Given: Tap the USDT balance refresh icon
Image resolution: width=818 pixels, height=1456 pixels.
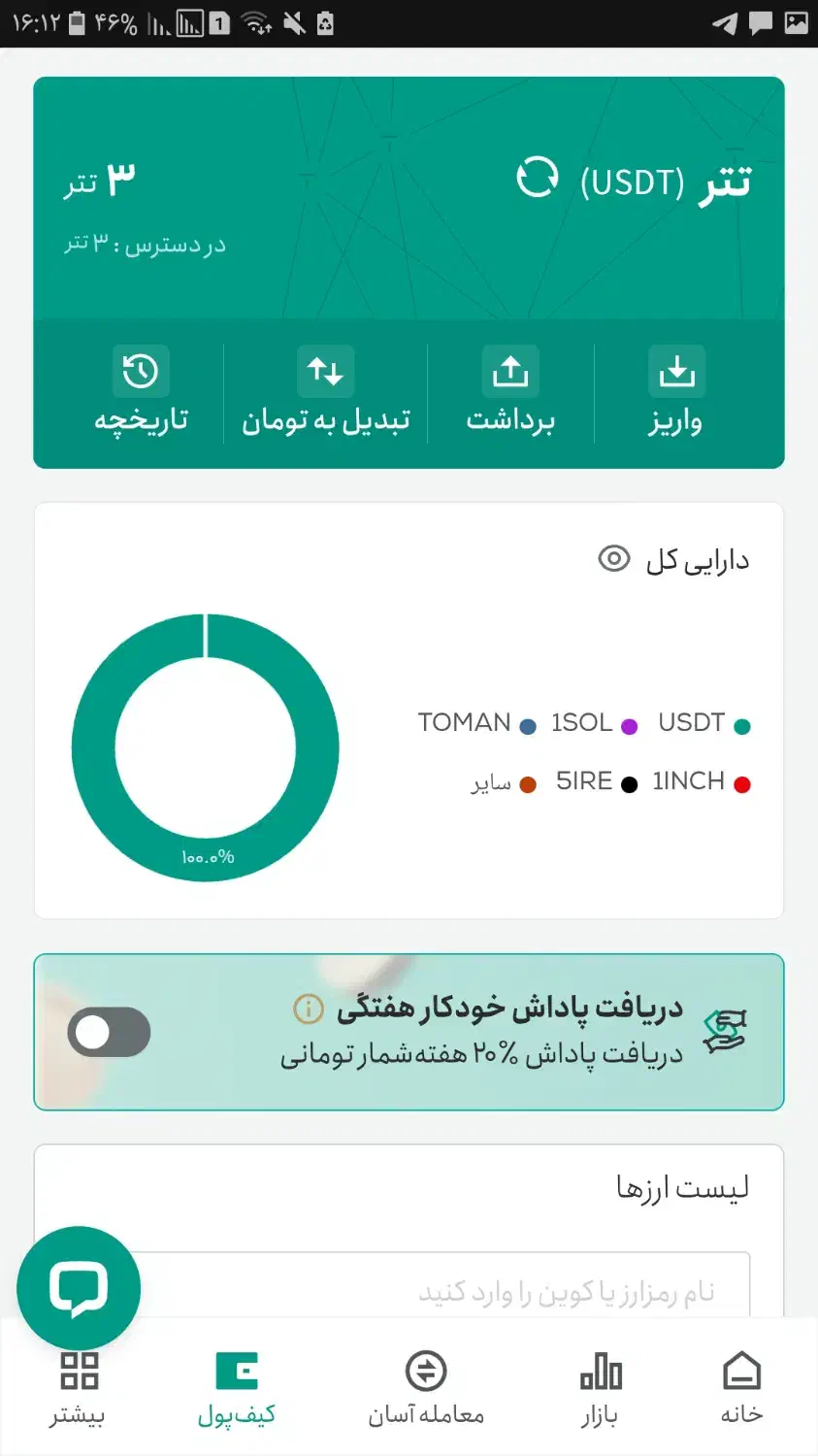Looking at the screenshot, I should pos(540,178).
